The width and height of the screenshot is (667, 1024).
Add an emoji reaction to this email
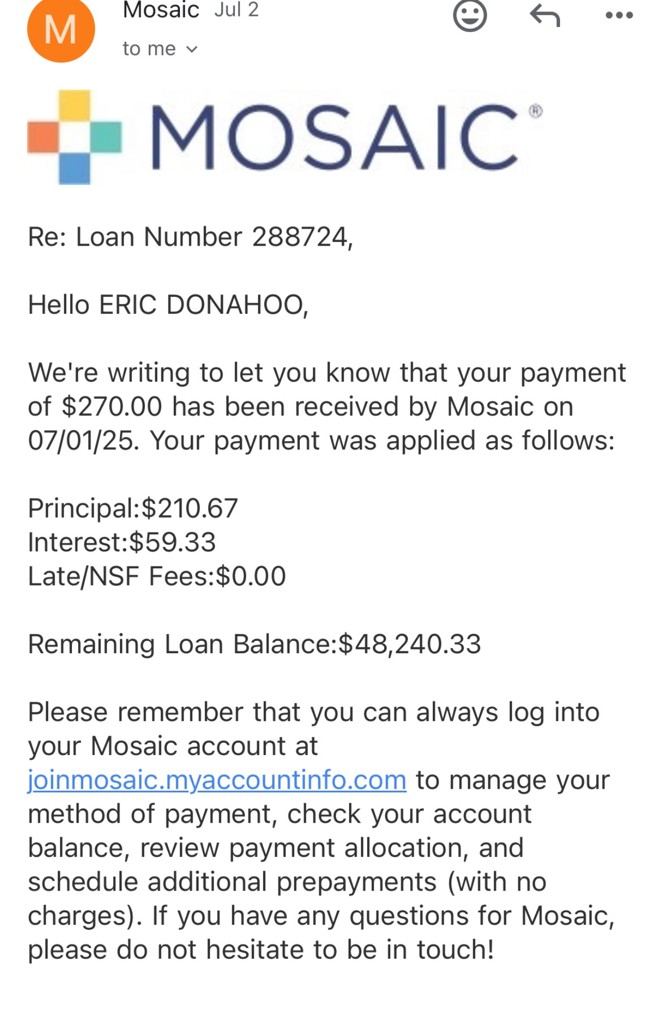click(x=470, y=15)
